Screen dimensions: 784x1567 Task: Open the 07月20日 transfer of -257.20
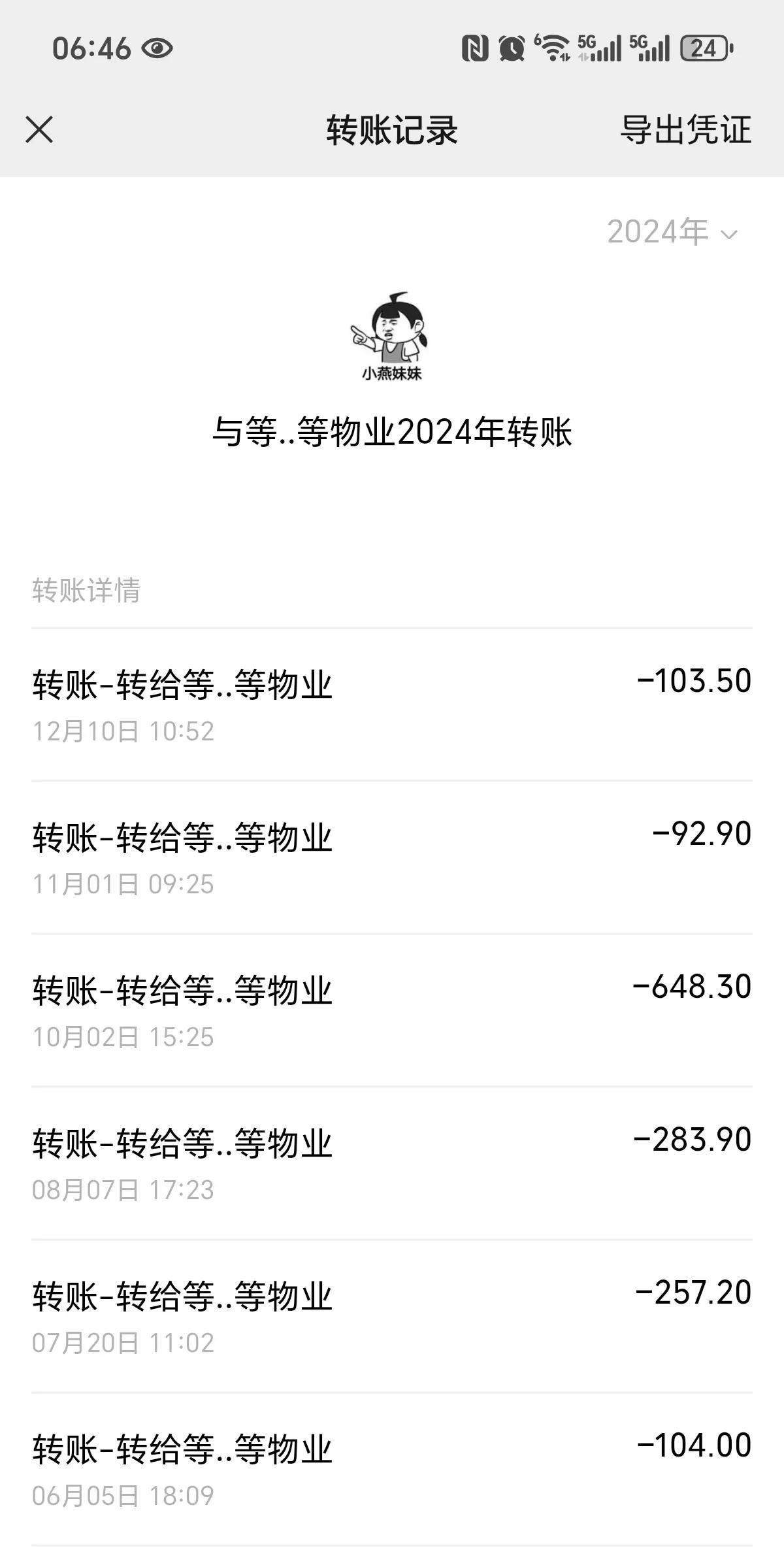coord(392,1317)
